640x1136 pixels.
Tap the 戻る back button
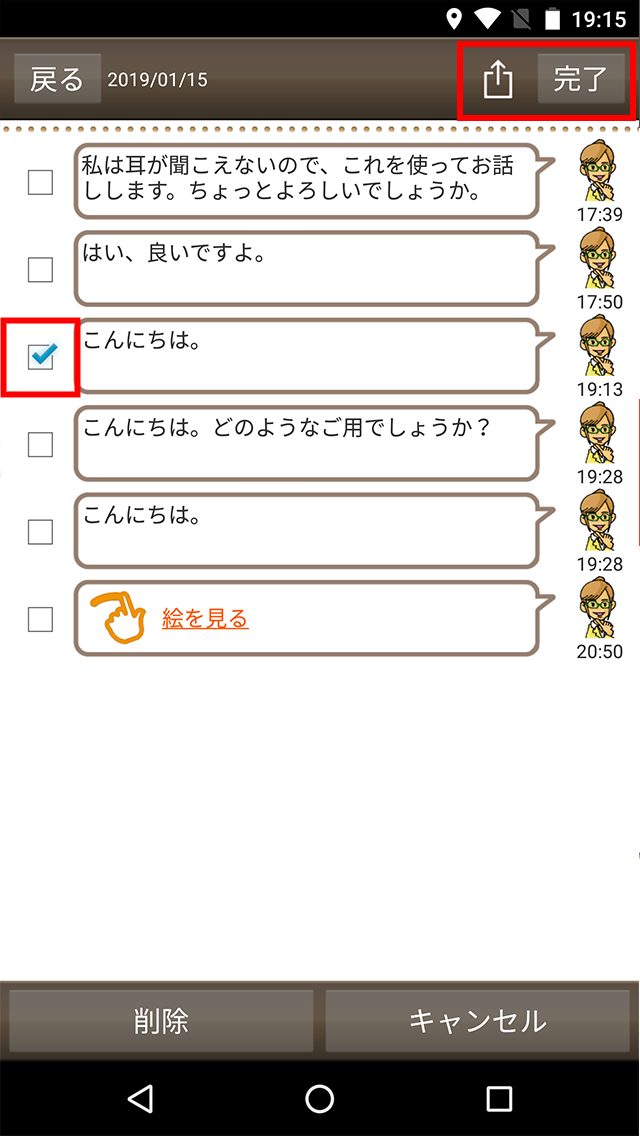57,80
